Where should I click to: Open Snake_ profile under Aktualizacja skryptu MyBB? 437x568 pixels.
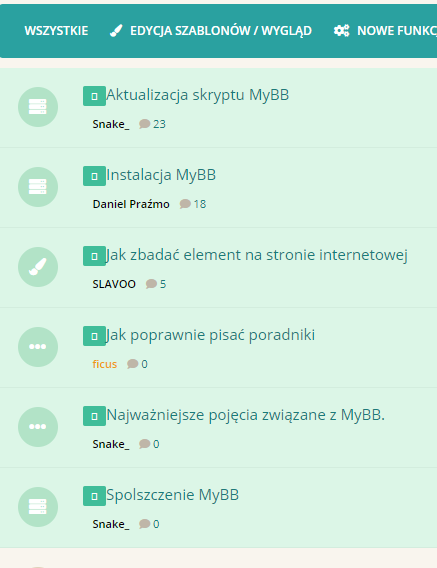pos(111,124)
